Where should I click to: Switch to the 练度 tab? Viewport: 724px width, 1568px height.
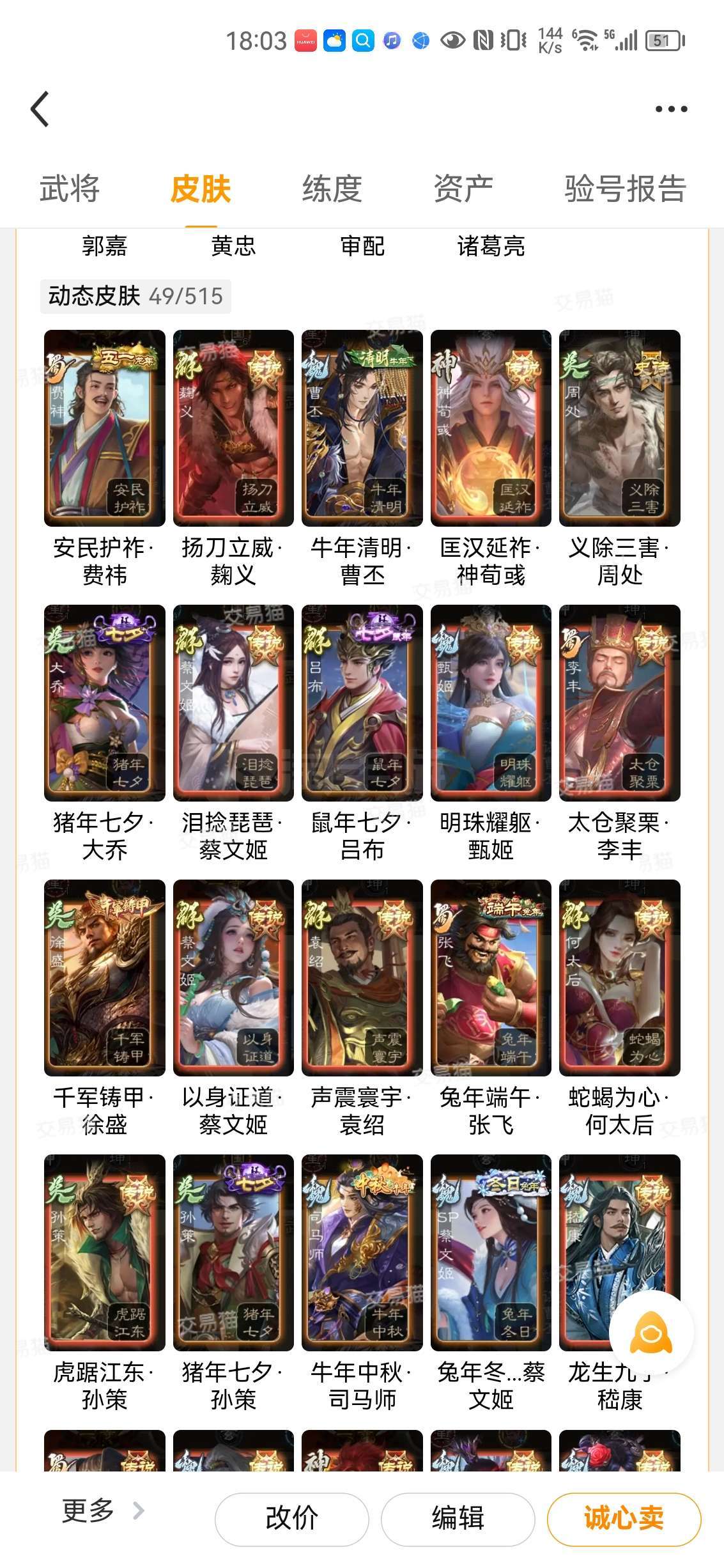tap(332, 189)
